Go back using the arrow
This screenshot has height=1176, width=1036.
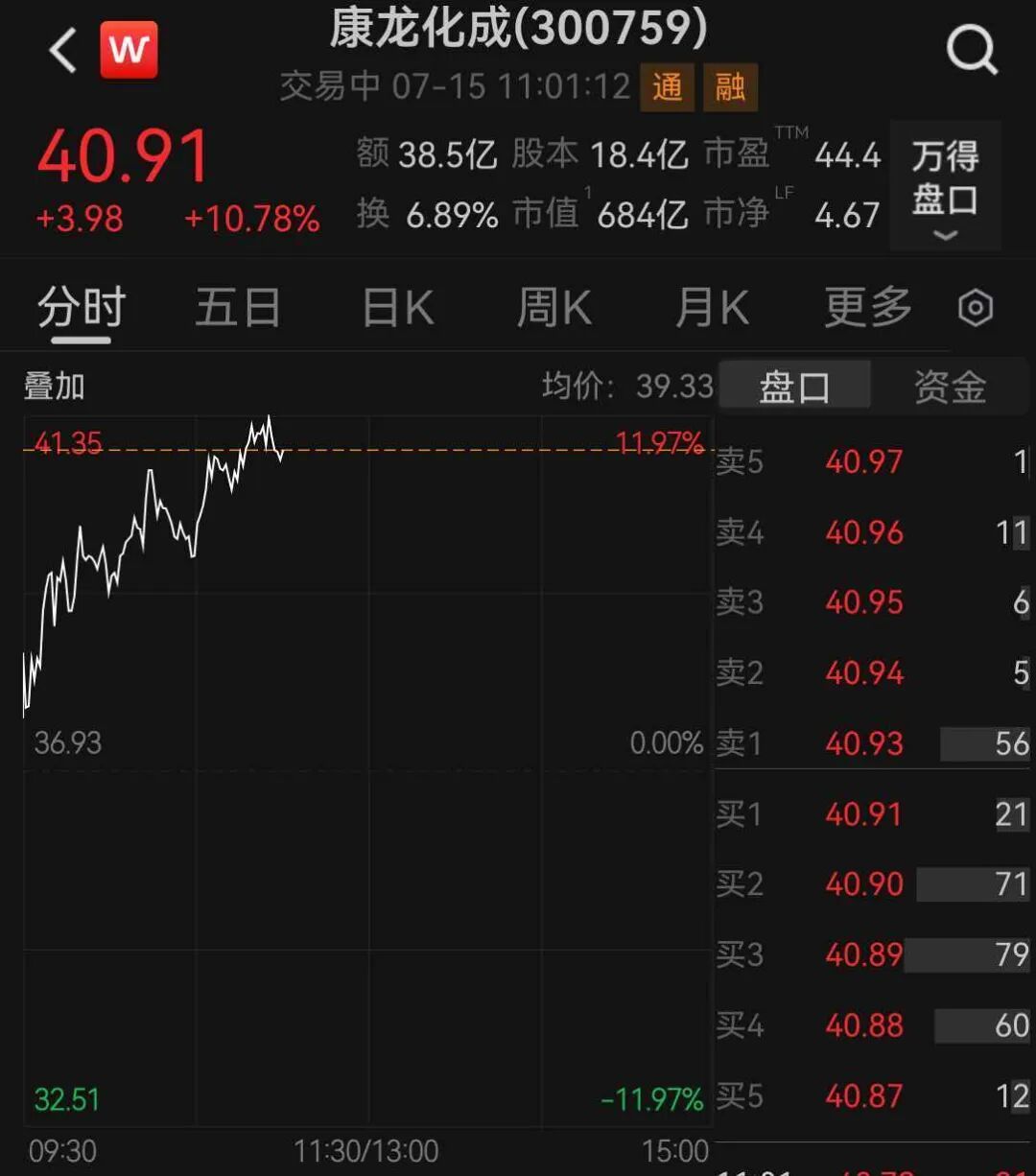click(63, 50)
